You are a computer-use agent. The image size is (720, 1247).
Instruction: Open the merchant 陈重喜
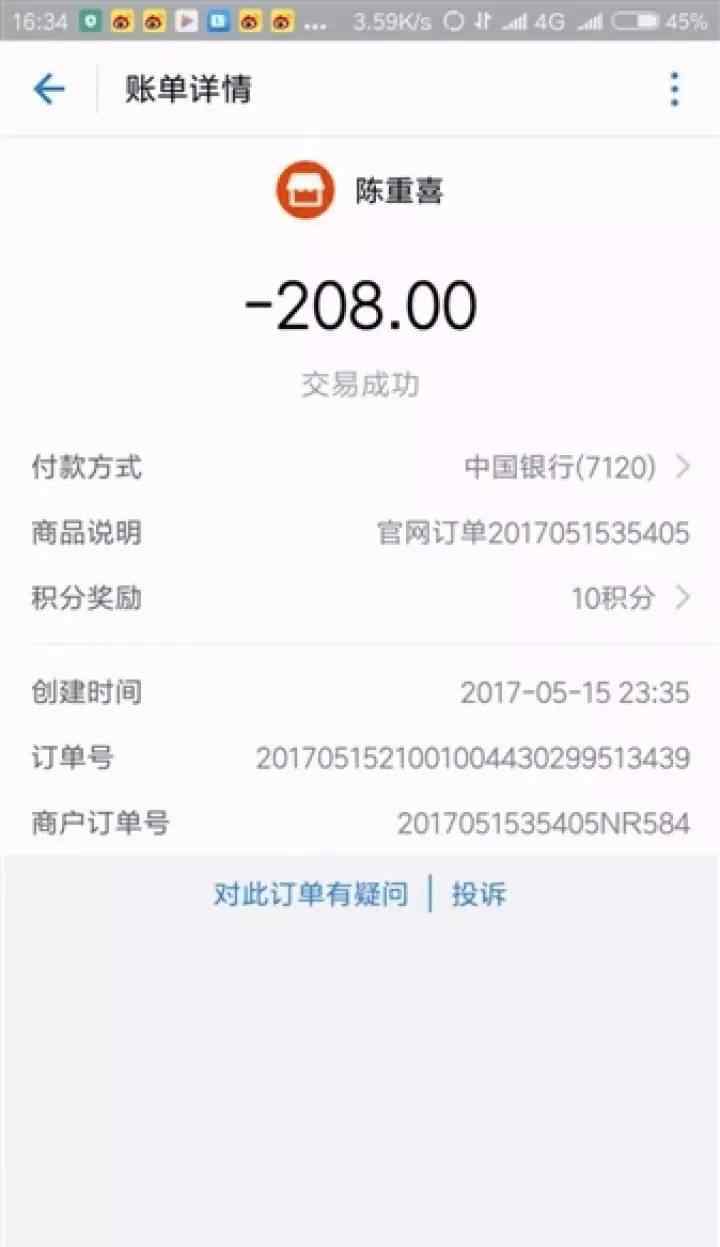(x=360, y=191)
